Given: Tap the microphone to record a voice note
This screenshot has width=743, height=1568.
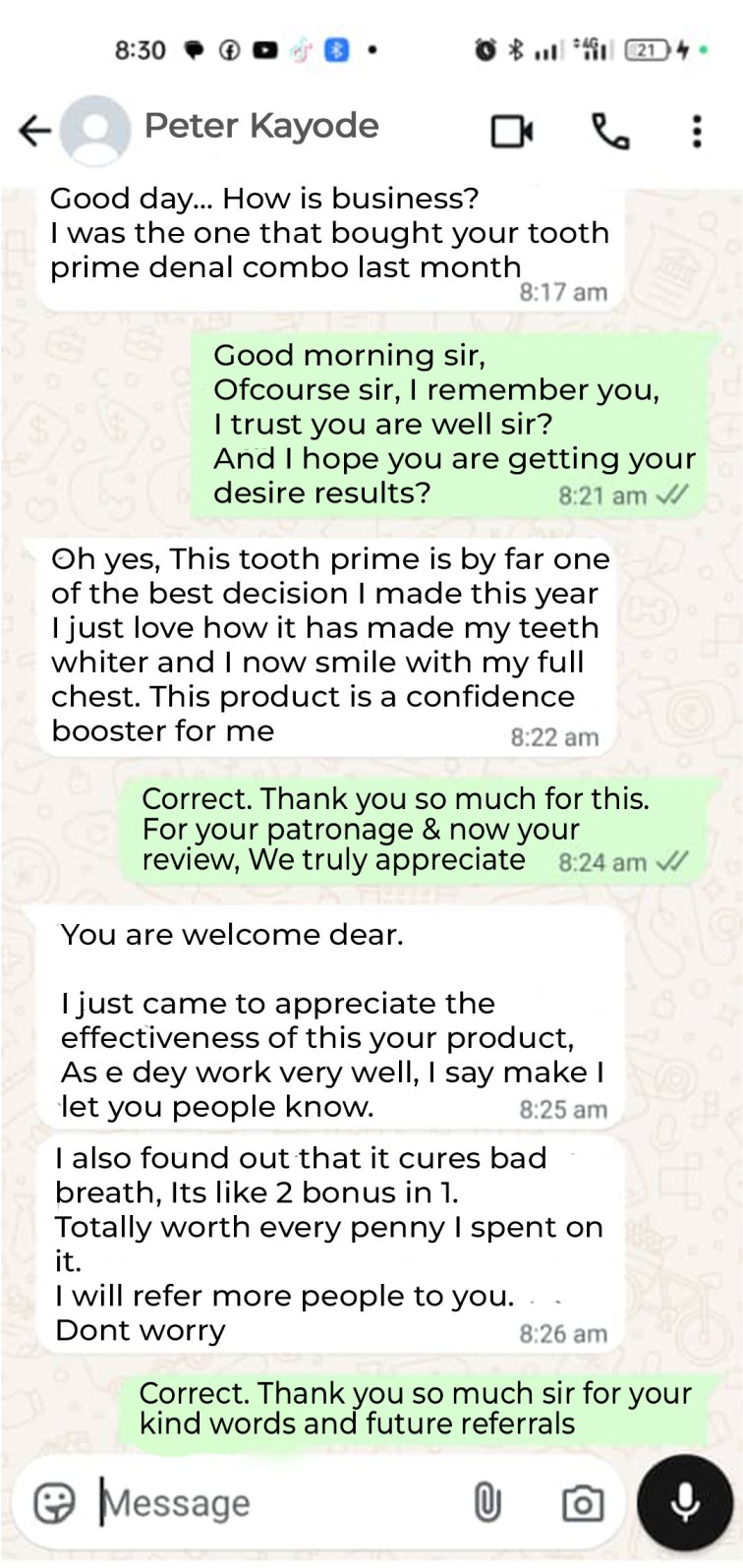Looking at the screenshot, I should (685, 1502).
